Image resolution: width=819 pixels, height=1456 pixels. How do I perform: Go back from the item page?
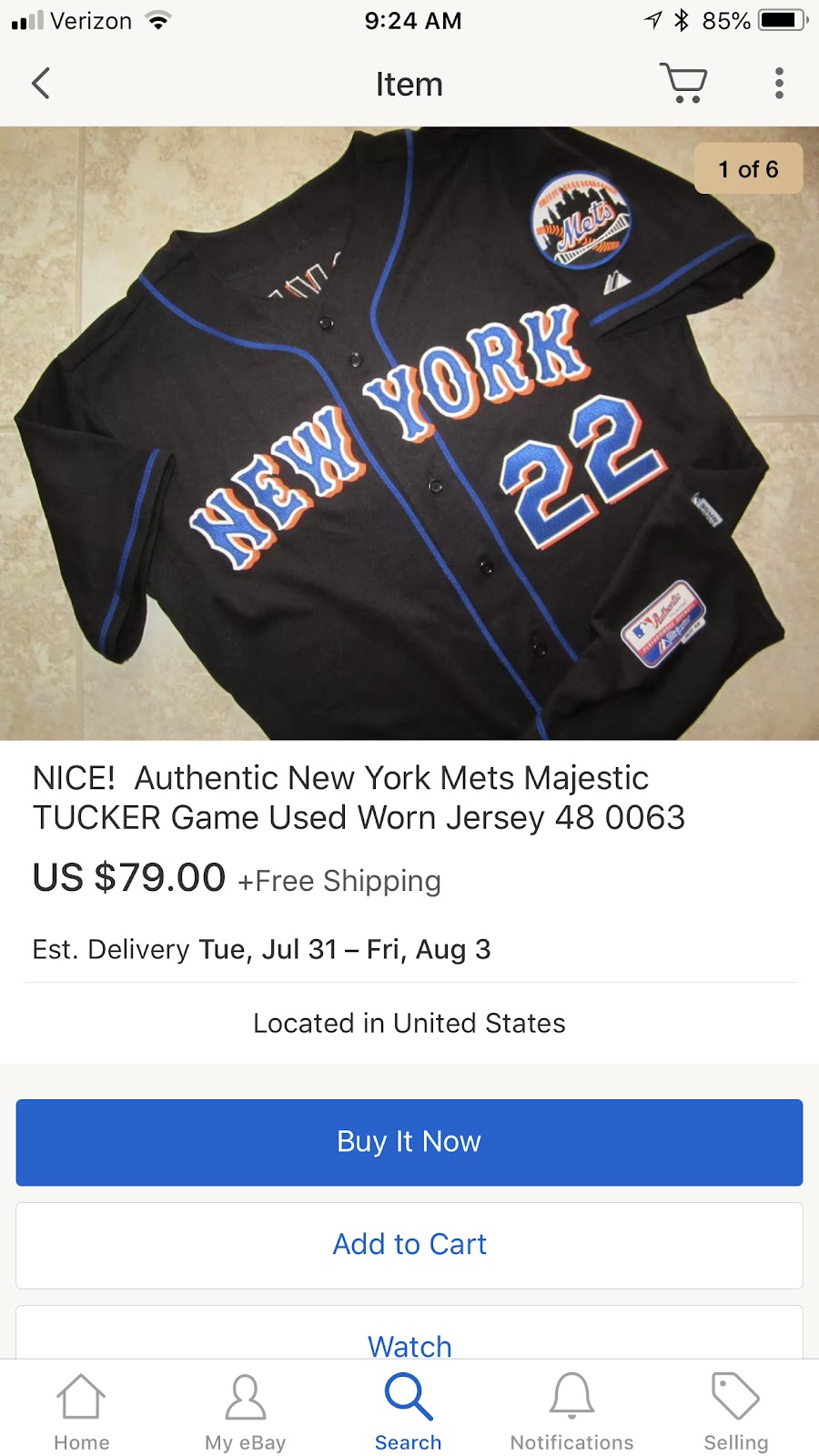tap(41, 84)
